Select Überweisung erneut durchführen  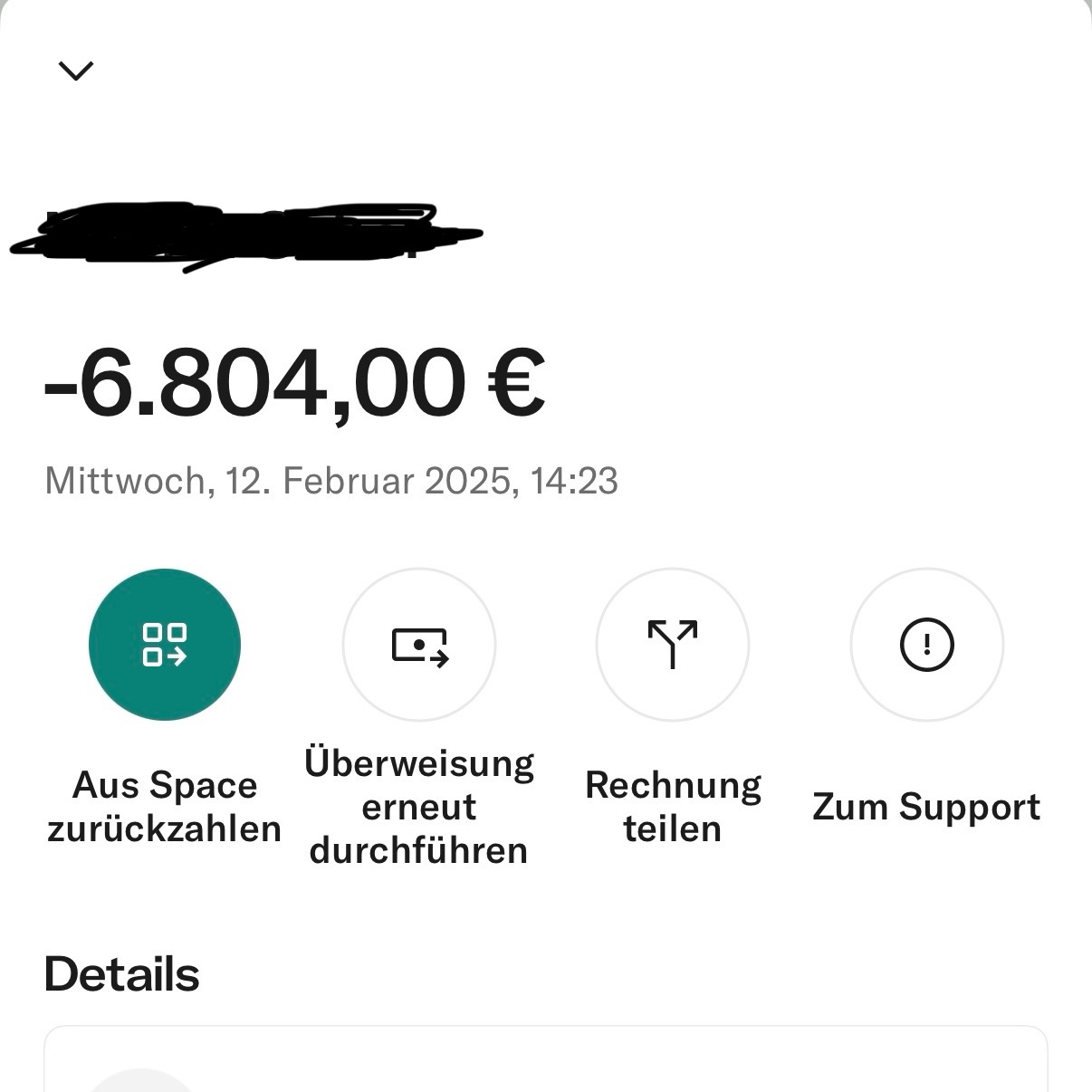pyautogui.click(x=419, y=645)
